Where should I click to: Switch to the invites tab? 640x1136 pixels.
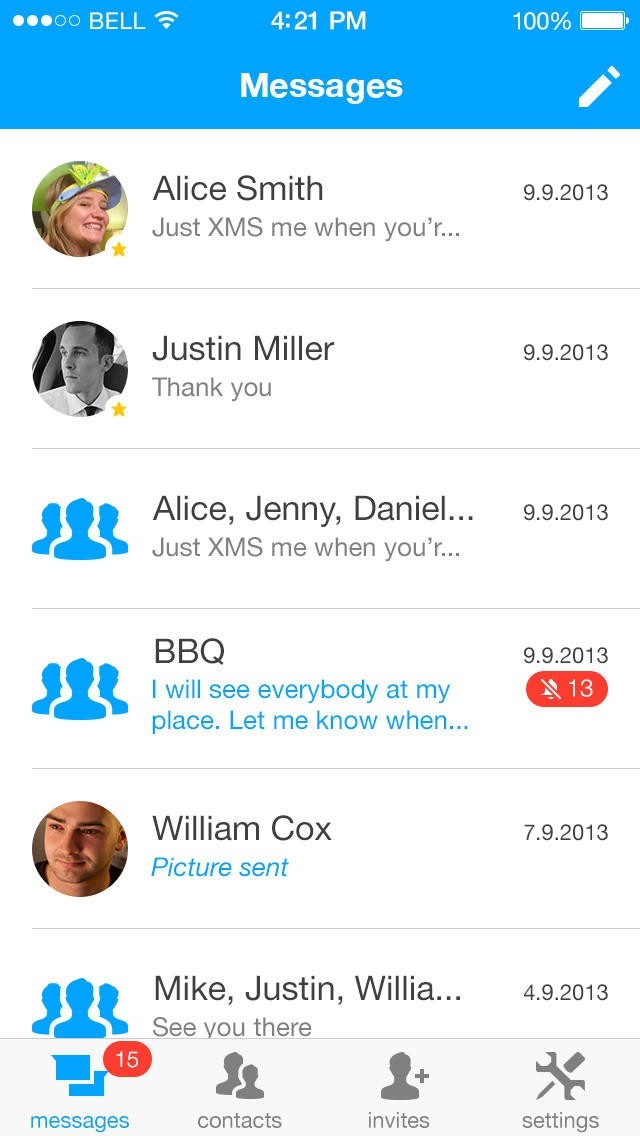coord(399,1092)
